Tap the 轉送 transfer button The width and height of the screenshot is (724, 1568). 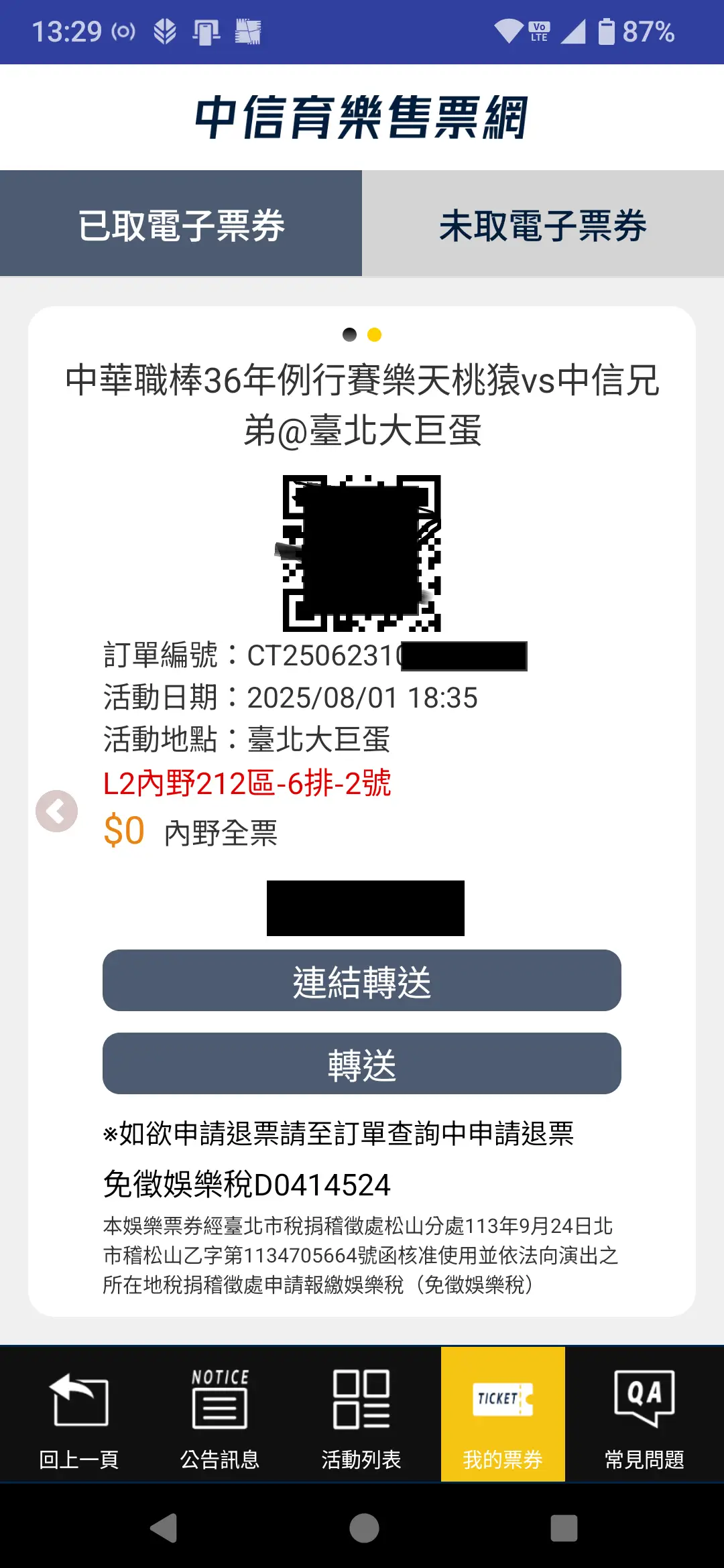pos(362,1063)
